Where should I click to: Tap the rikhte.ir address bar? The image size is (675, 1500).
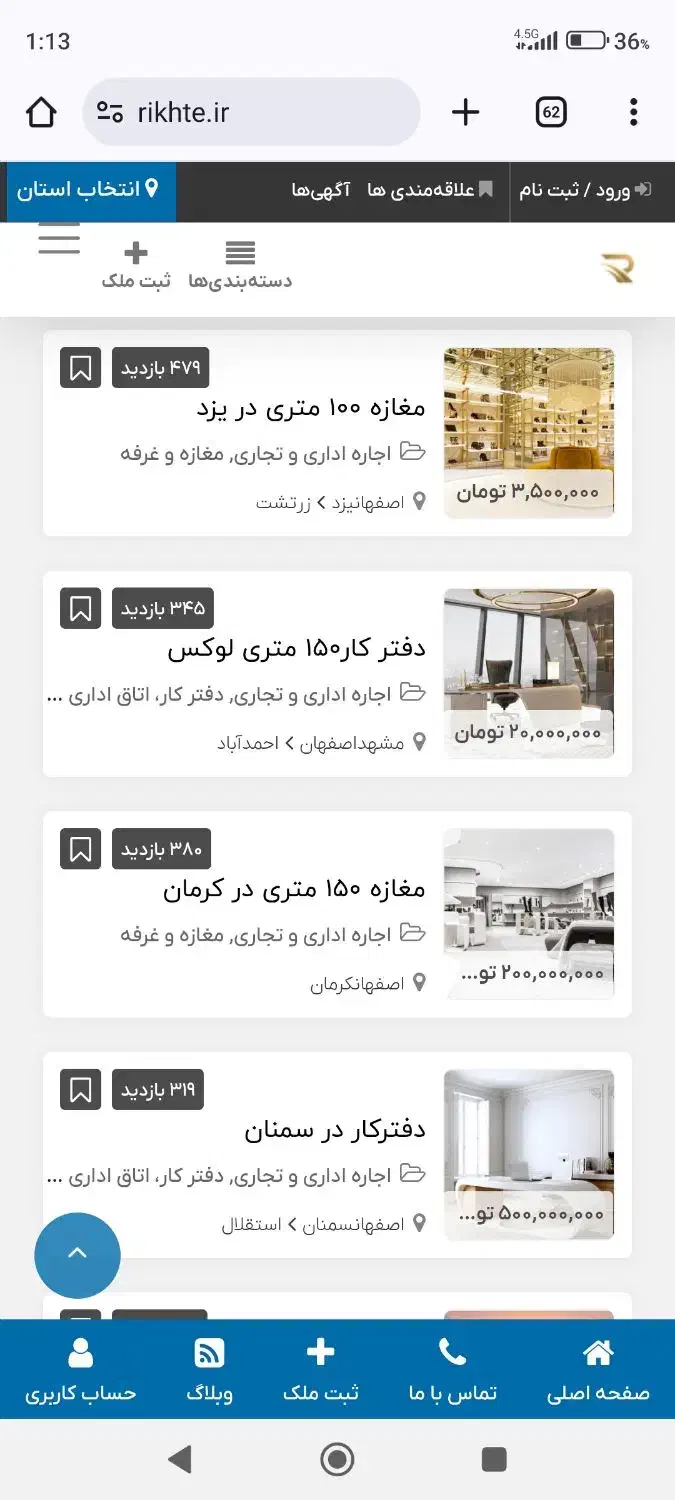pyautogui.click(x=250, y=112)
